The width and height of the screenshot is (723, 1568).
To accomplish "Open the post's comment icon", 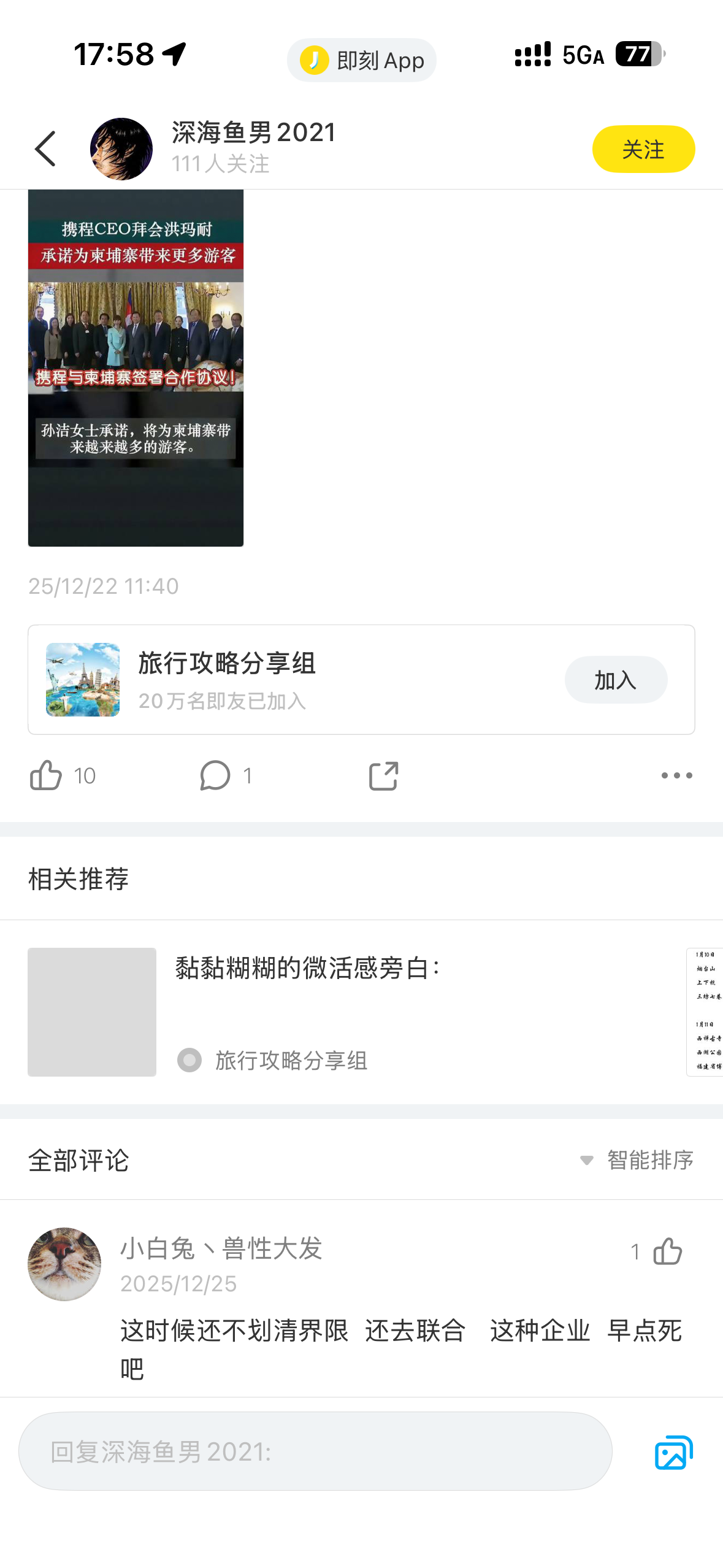I will click(x=215, y=775).
